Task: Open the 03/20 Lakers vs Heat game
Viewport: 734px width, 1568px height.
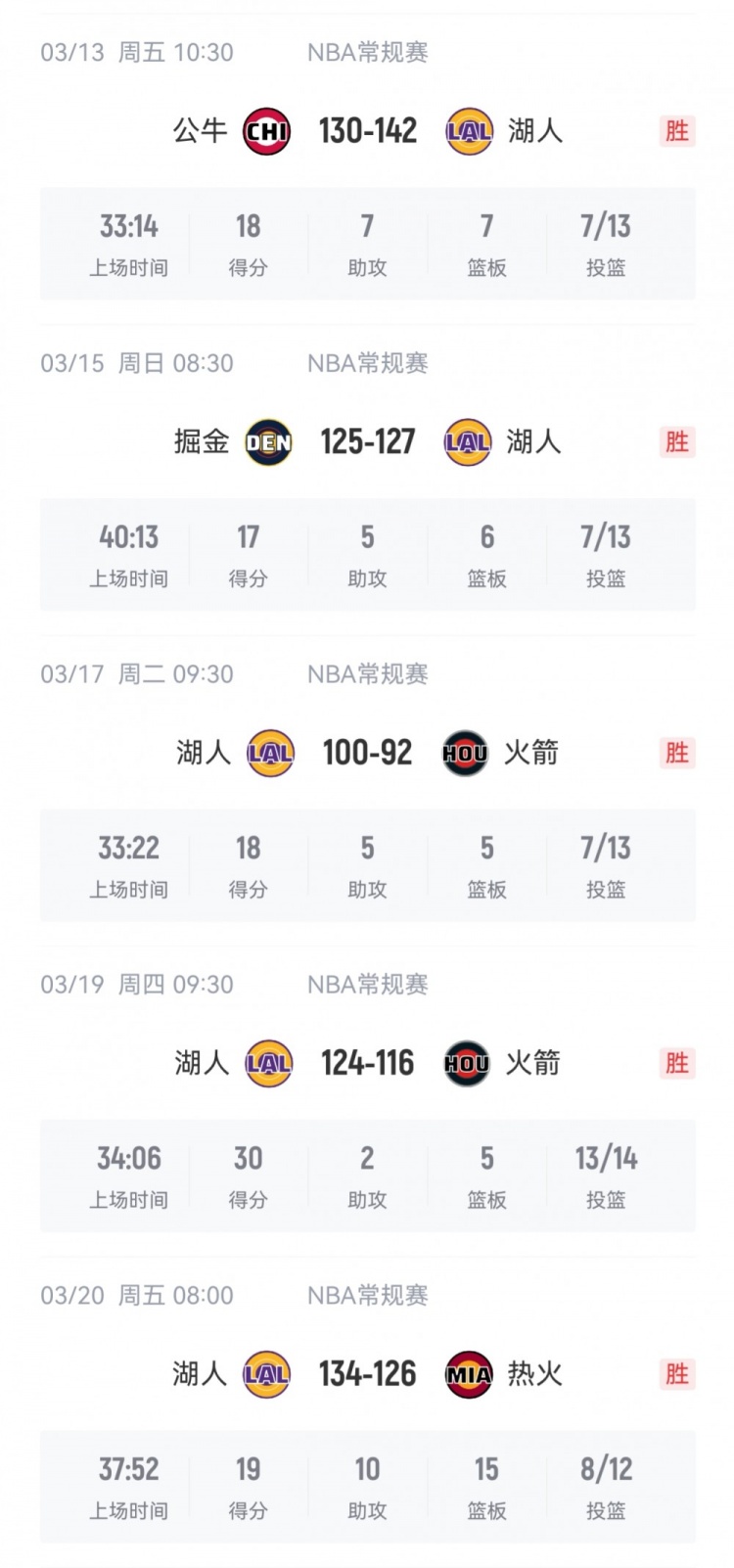Action: click(368, 1374)
